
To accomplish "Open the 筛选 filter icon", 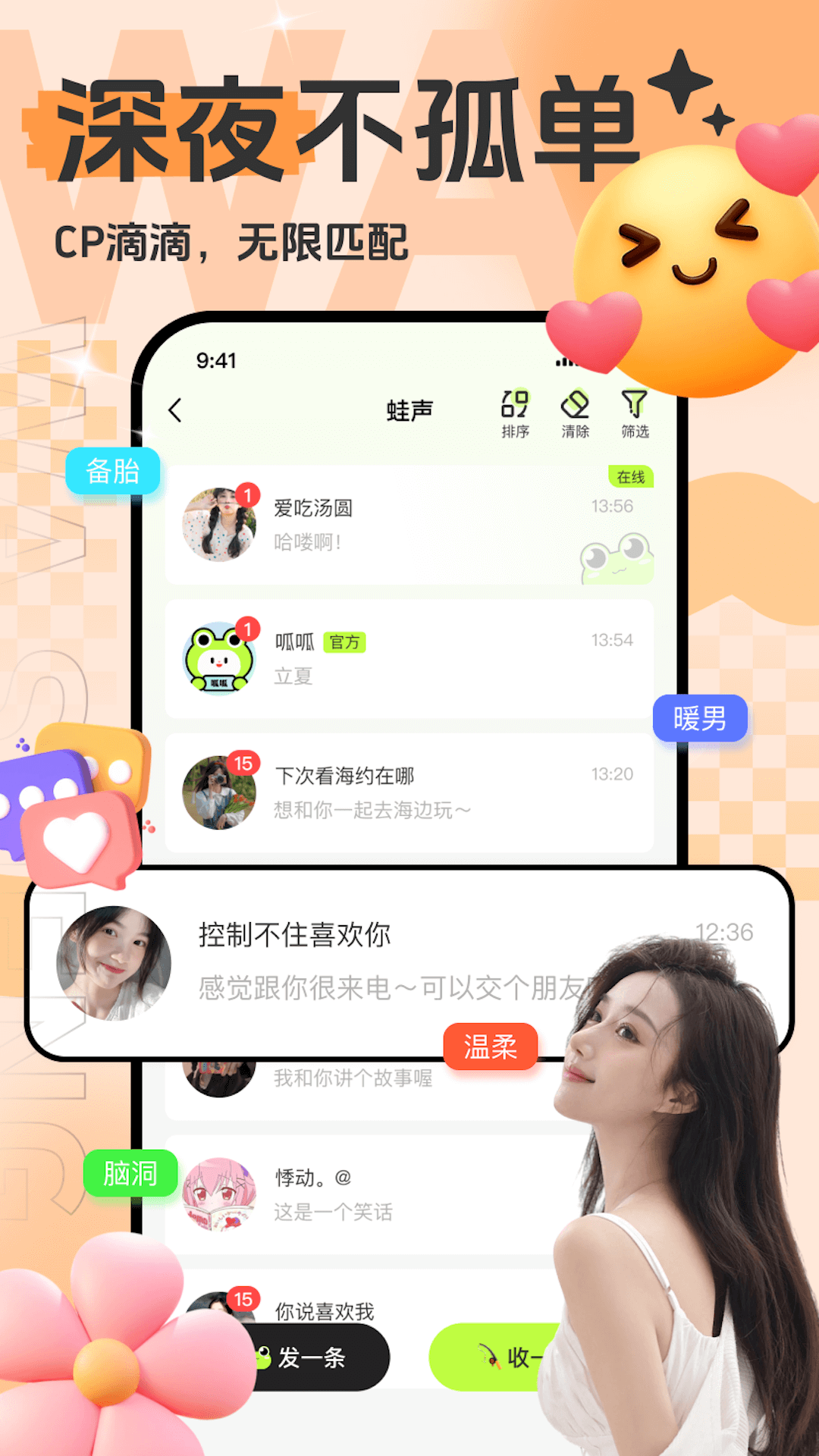I will (635, 406).
